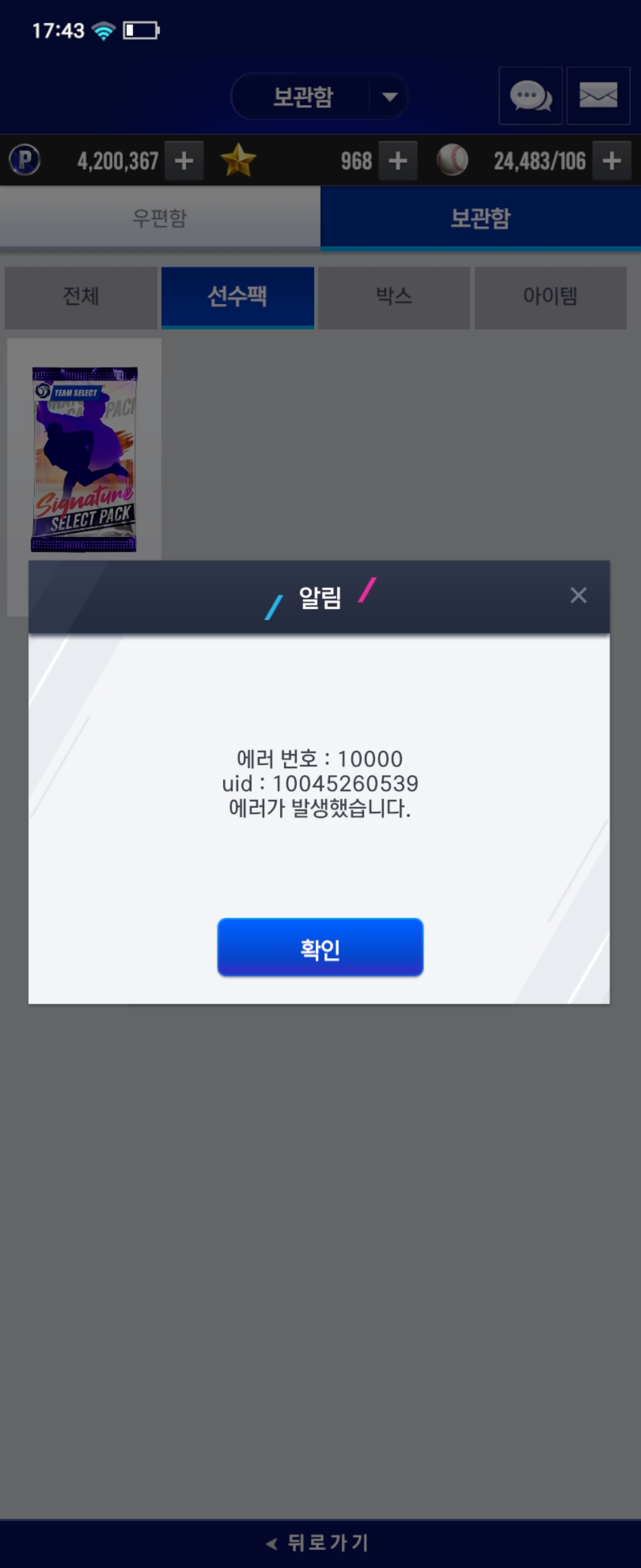The width and height of the screenshot is (641, 1568).
Task: Open the 보관함 dropdown menu
Action: click(x=389, y=97)
